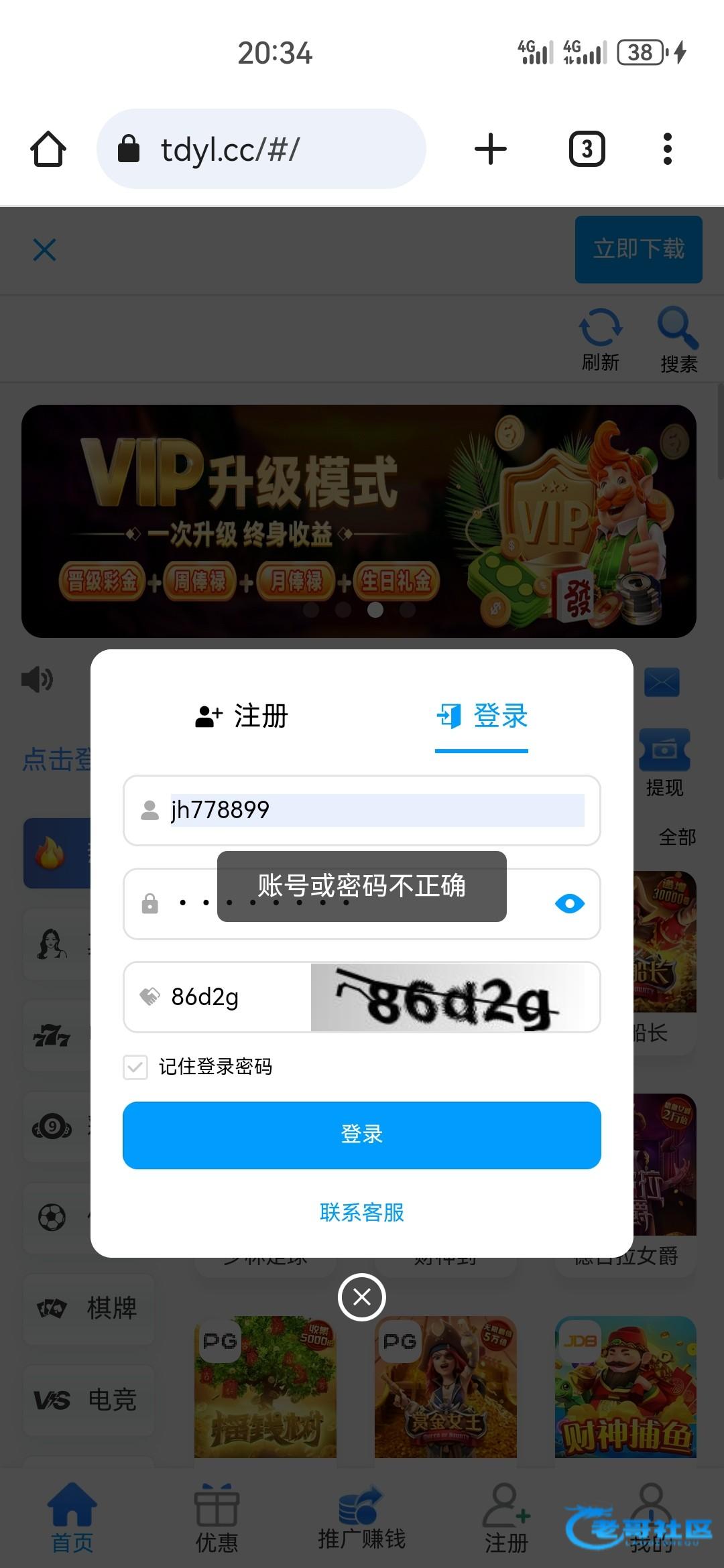Open the tab switcher showing 3
724x1568 pixels.
pos(587,149)
